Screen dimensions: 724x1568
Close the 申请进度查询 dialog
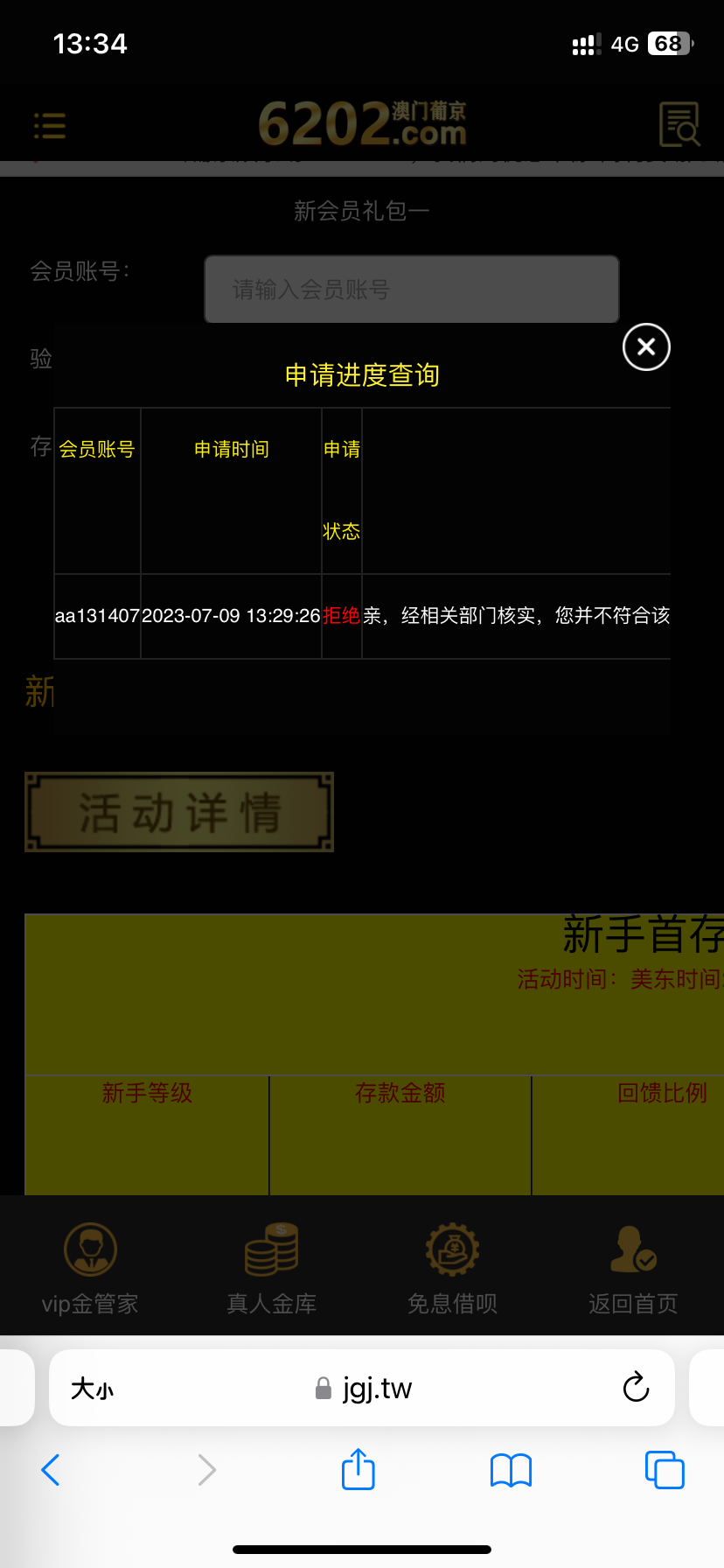pos(646,347)
